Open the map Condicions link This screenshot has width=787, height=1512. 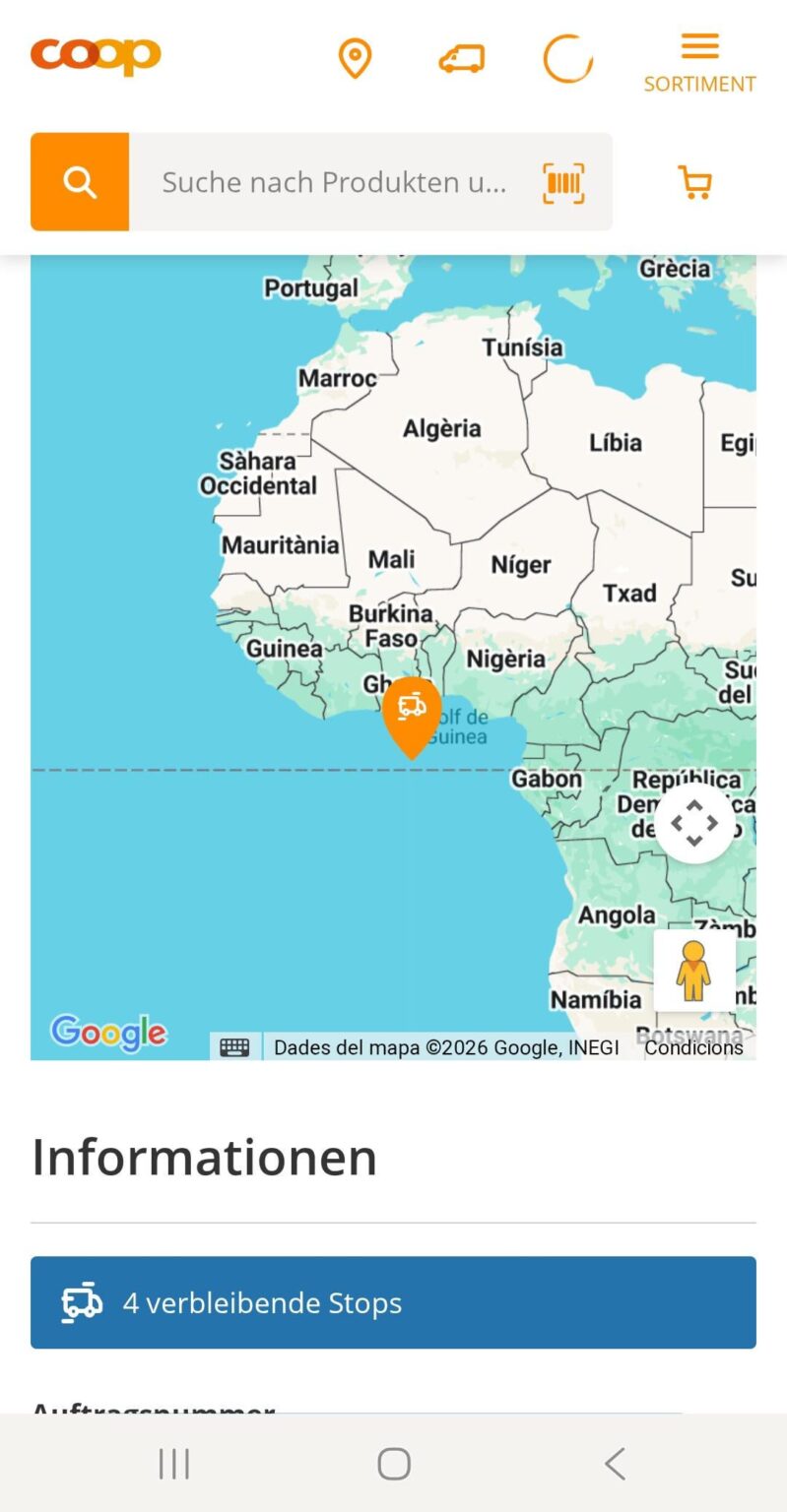point(693,1047)
